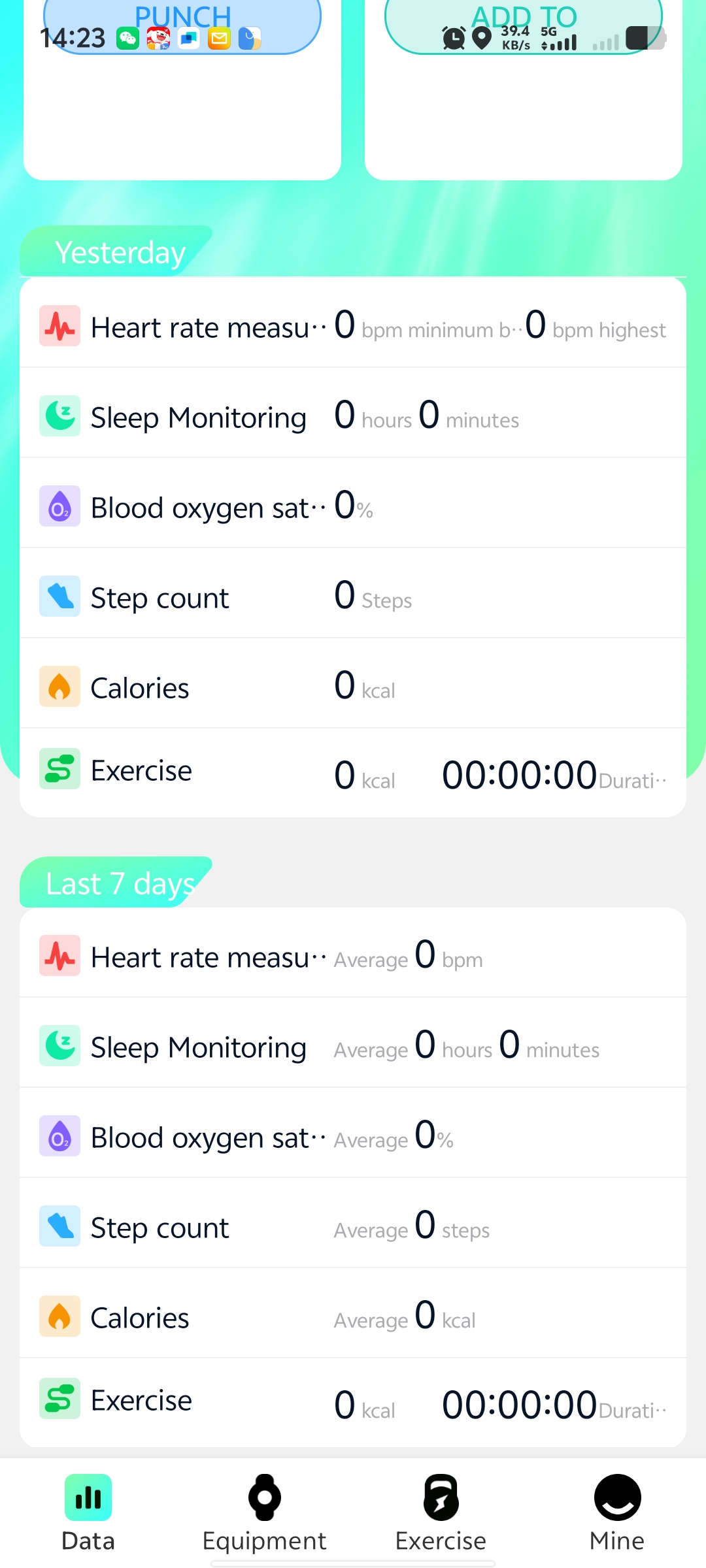
Task: Tap the ADD TO button
Action: [524, 26]
